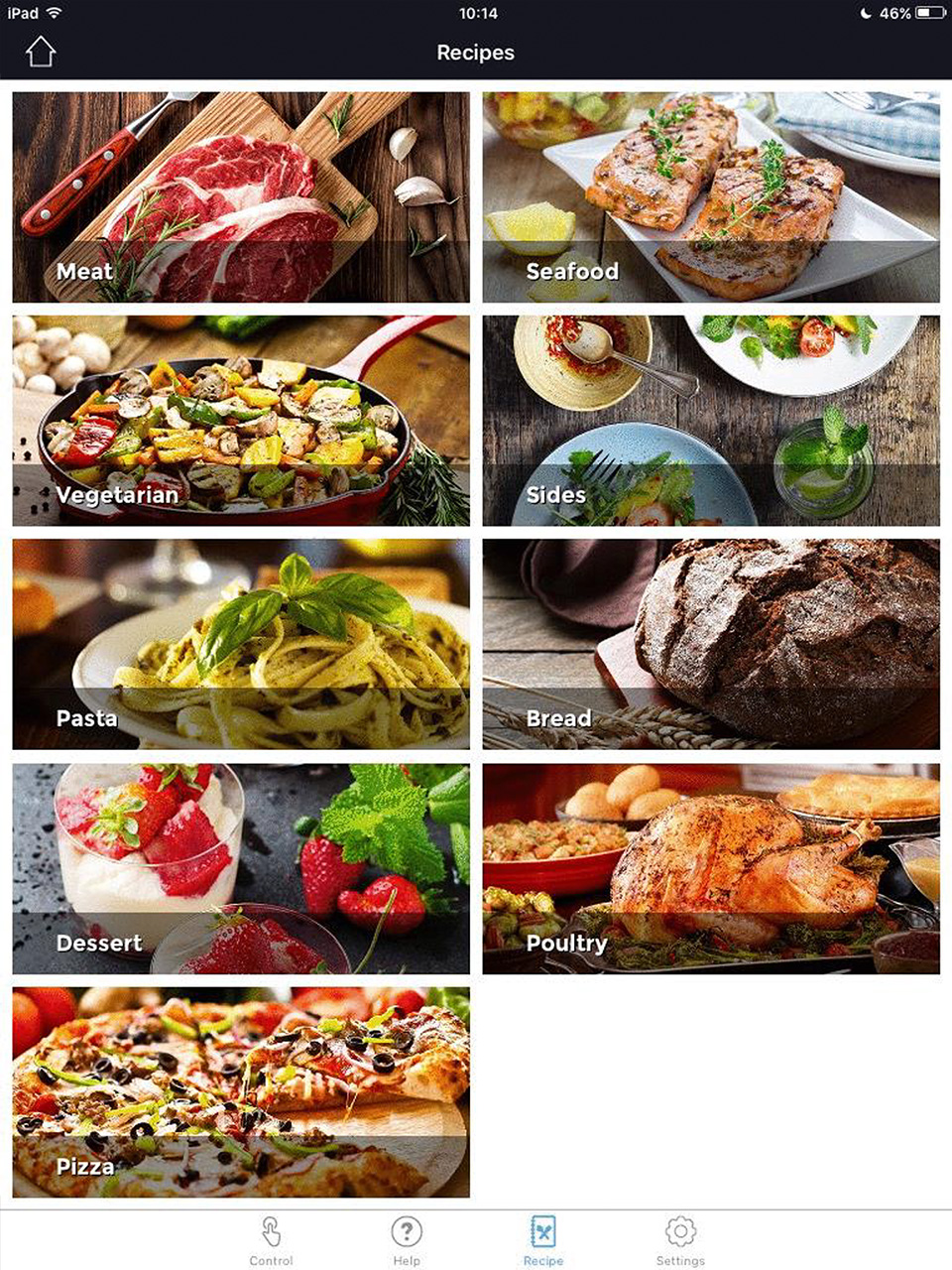Open the Seafood recipes category
Viewport: 952px width, 1270px height.
point(711,197)
